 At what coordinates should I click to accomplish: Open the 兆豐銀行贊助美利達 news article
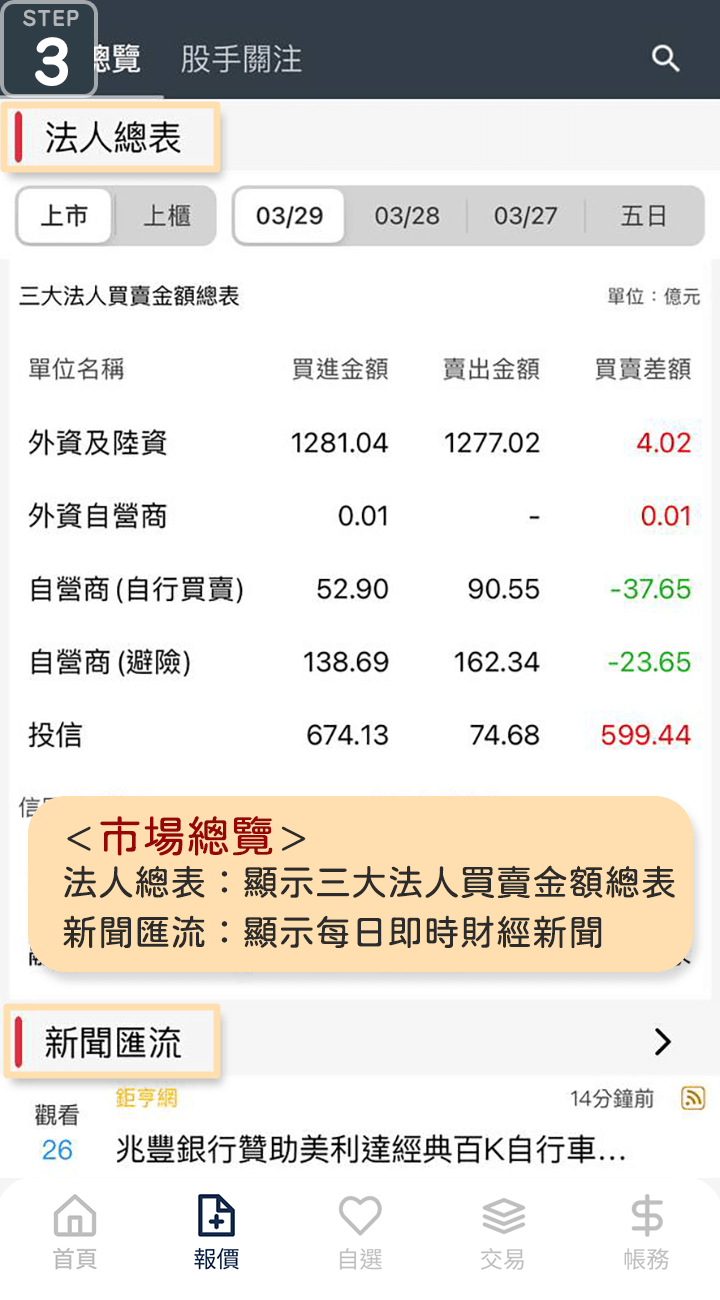point(371,1149)
